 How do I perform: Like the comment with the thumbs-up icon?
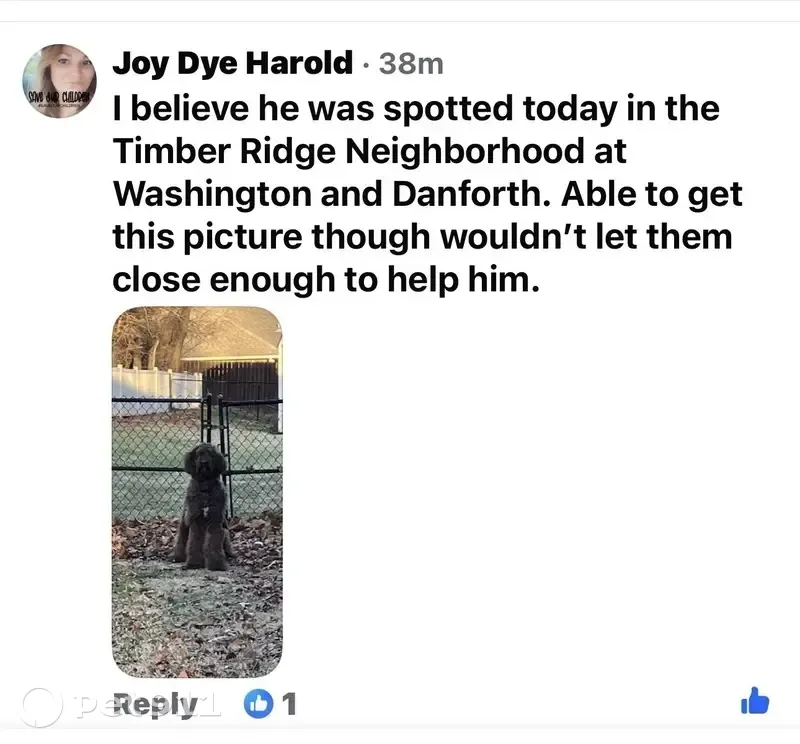pyautogui.click(x=755, y=702)
